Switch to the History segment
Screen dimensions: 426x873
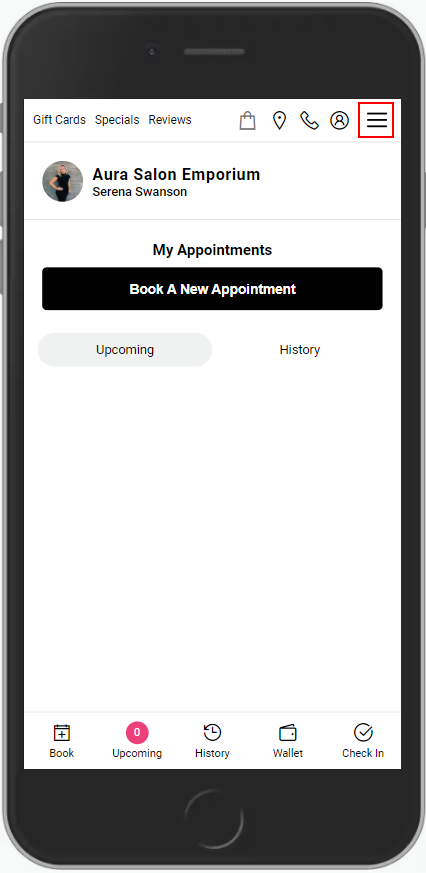click(x=300, y=350)
